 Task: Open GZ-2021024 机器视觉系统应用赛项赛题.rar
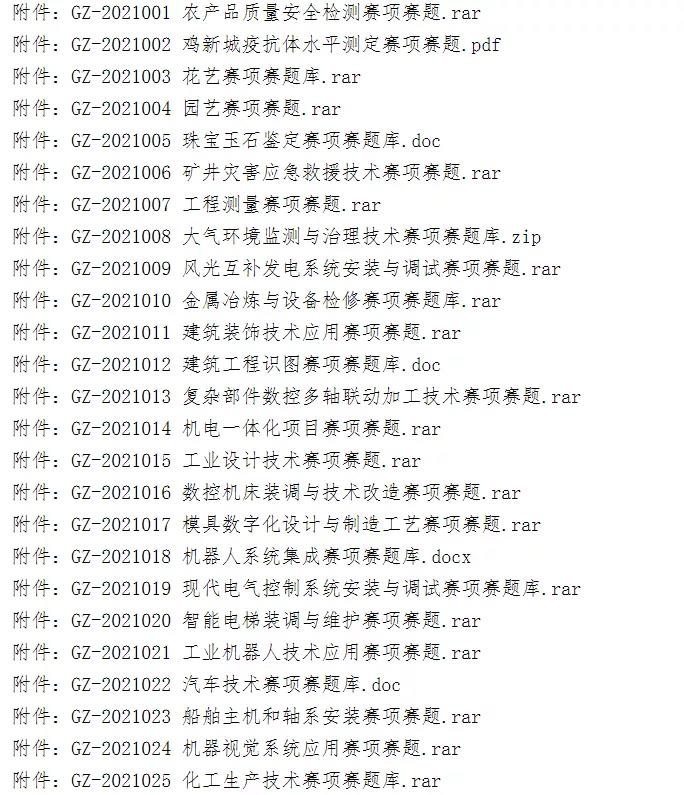tap(265, 749)
